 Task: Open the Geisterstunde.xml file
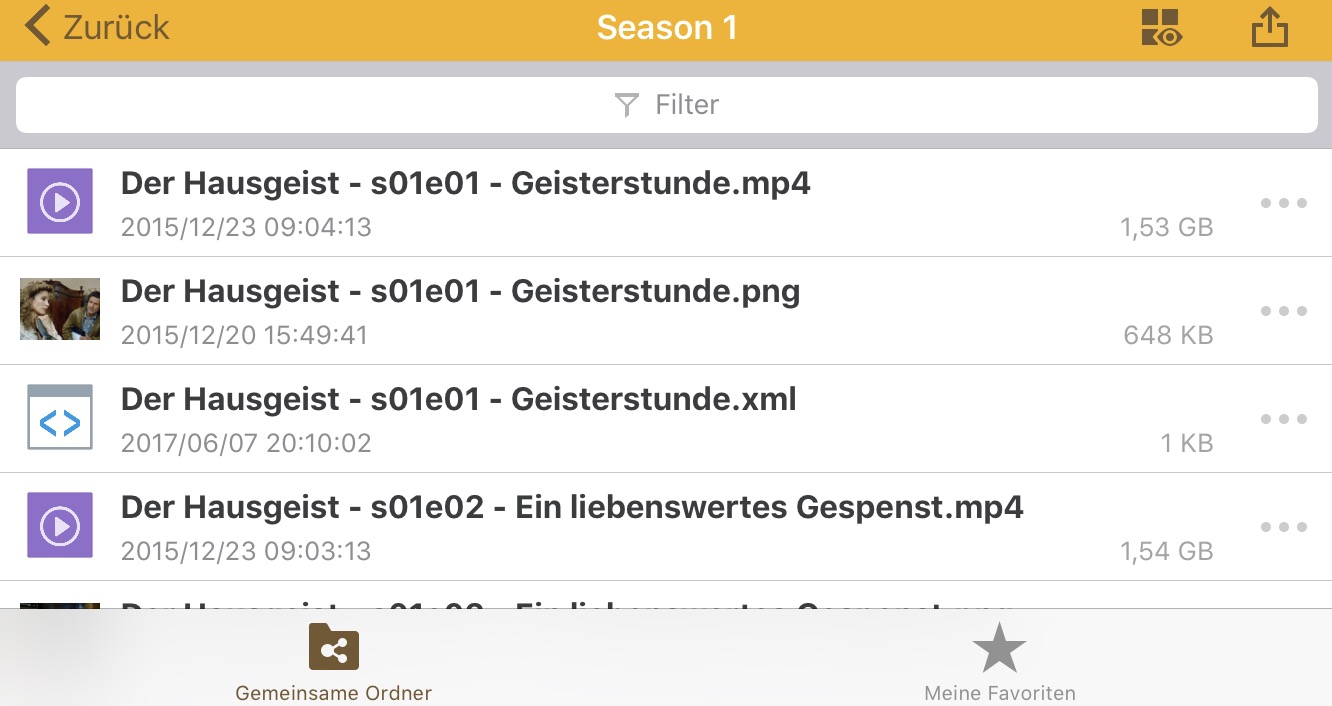[458, 400]
